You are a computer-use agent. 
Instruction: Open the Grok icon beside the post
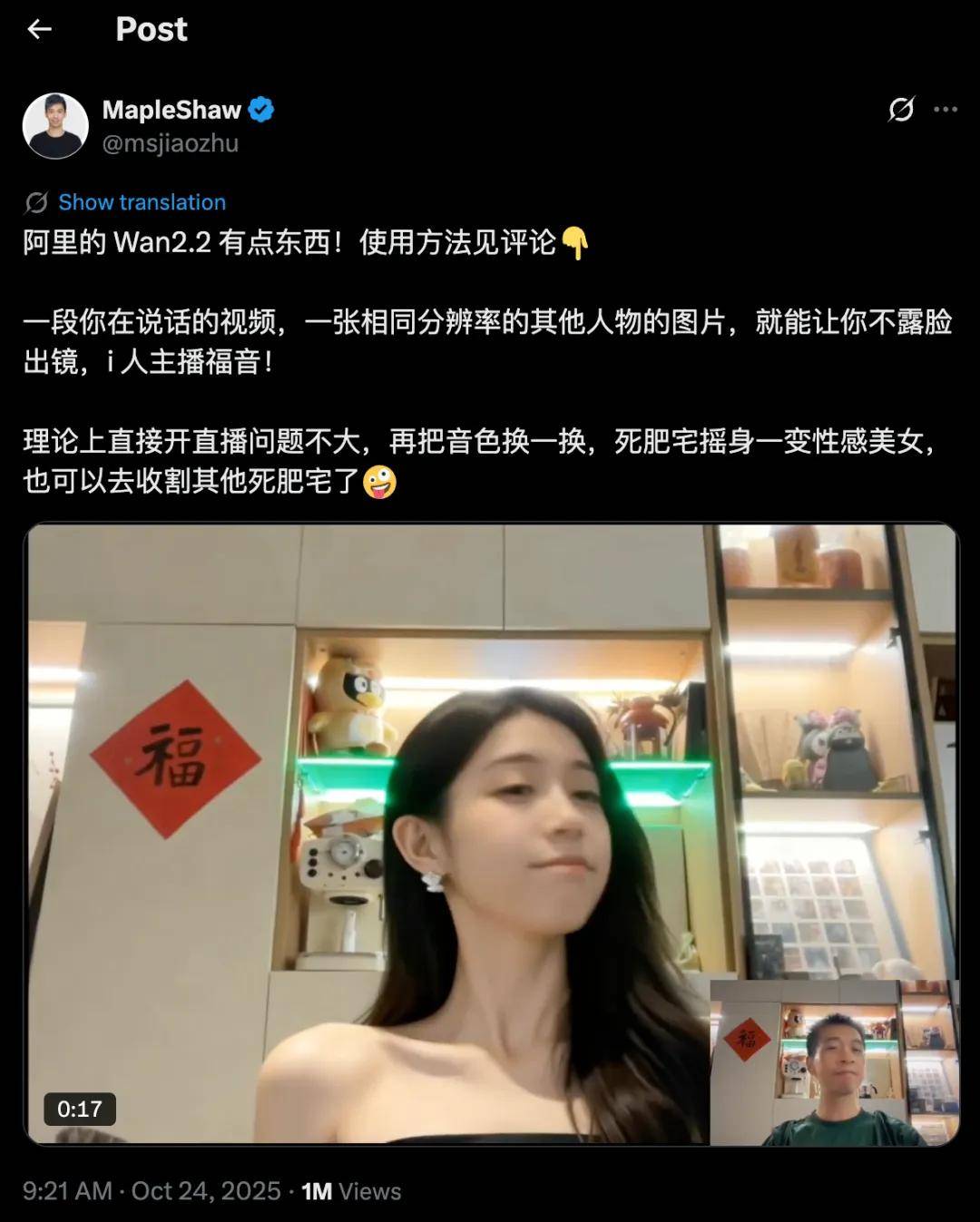pyautogui.click(x=901, y=110)
